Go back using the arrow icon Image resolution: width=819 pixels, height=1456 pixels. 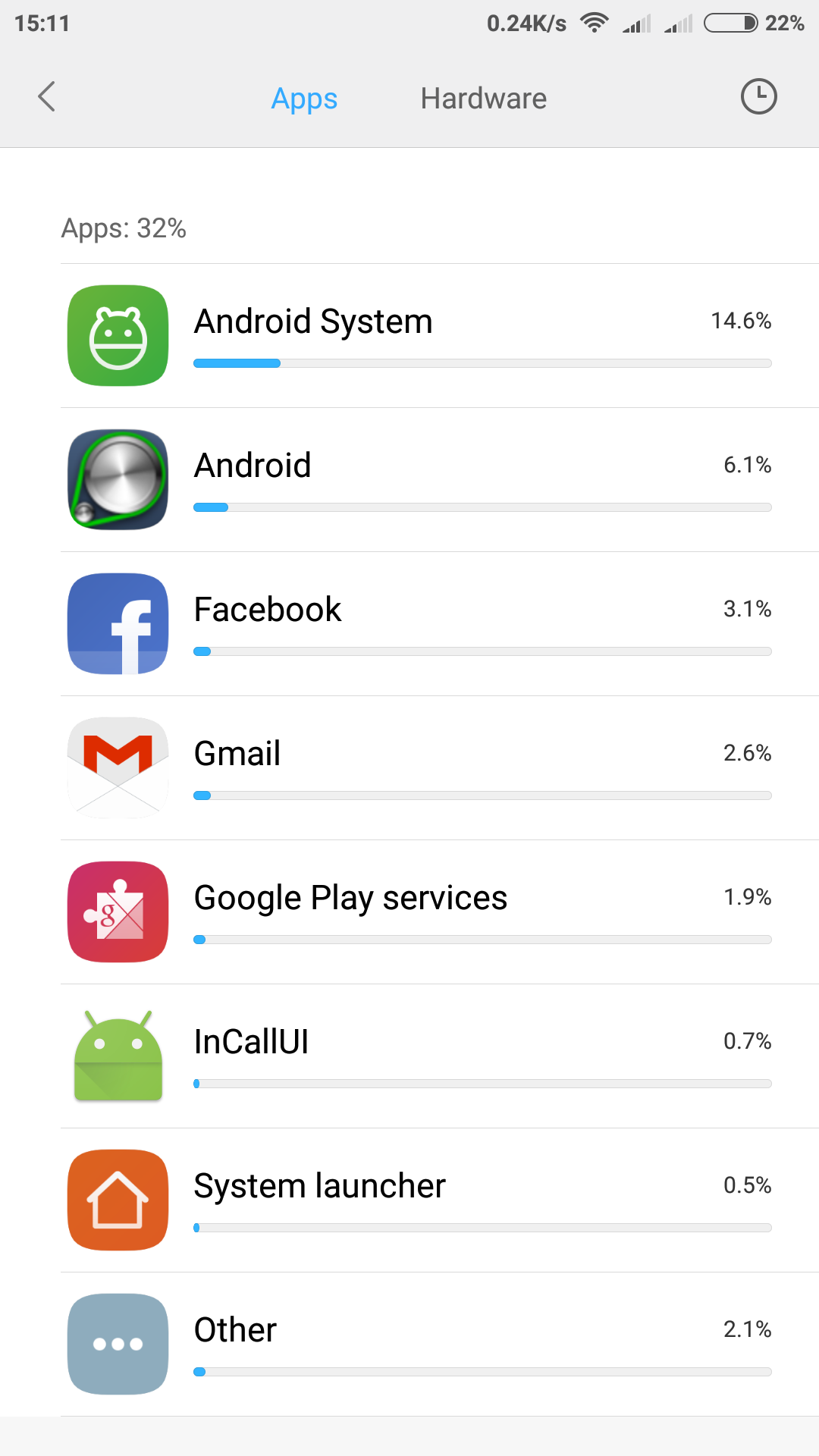(x=47, y=97)
